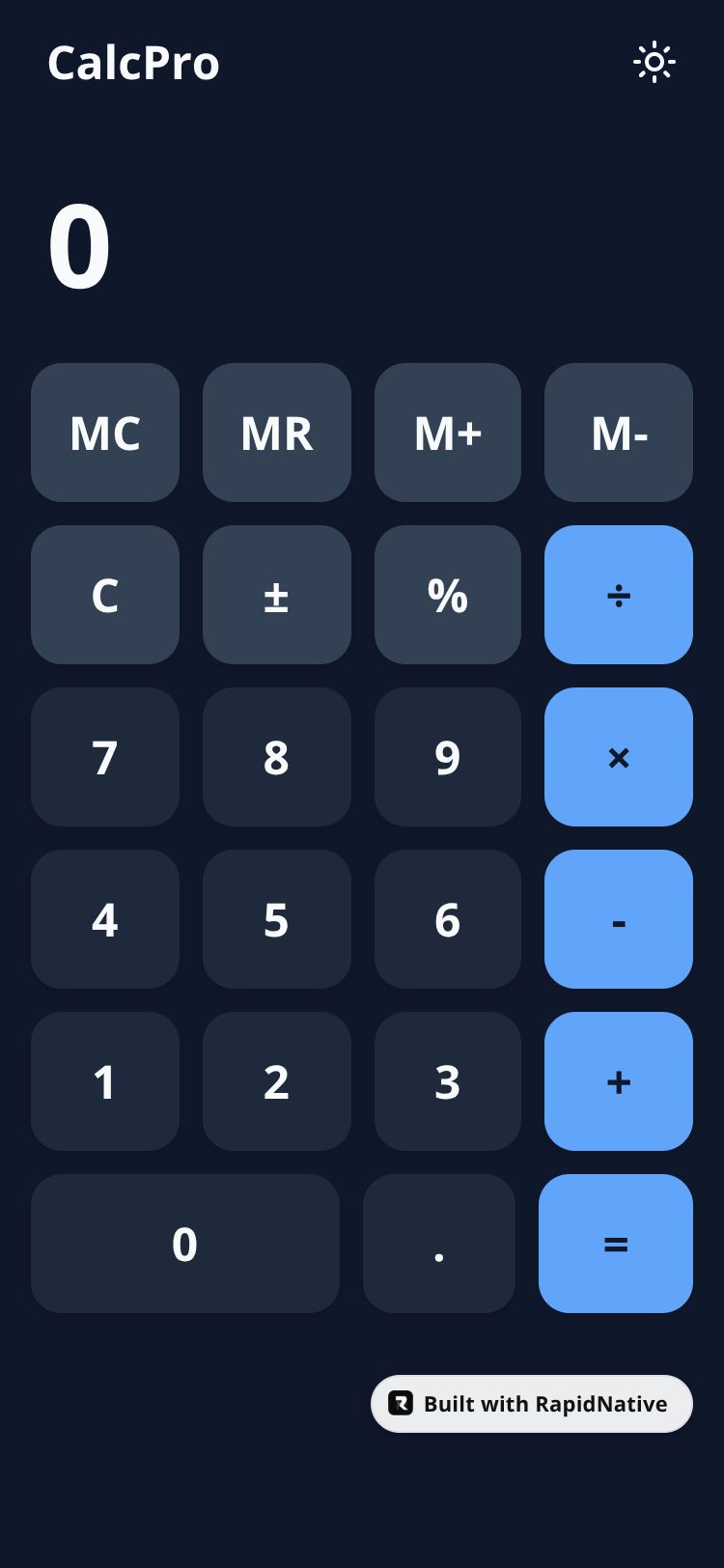Calculate the result with the equals key

(616, 1244)
